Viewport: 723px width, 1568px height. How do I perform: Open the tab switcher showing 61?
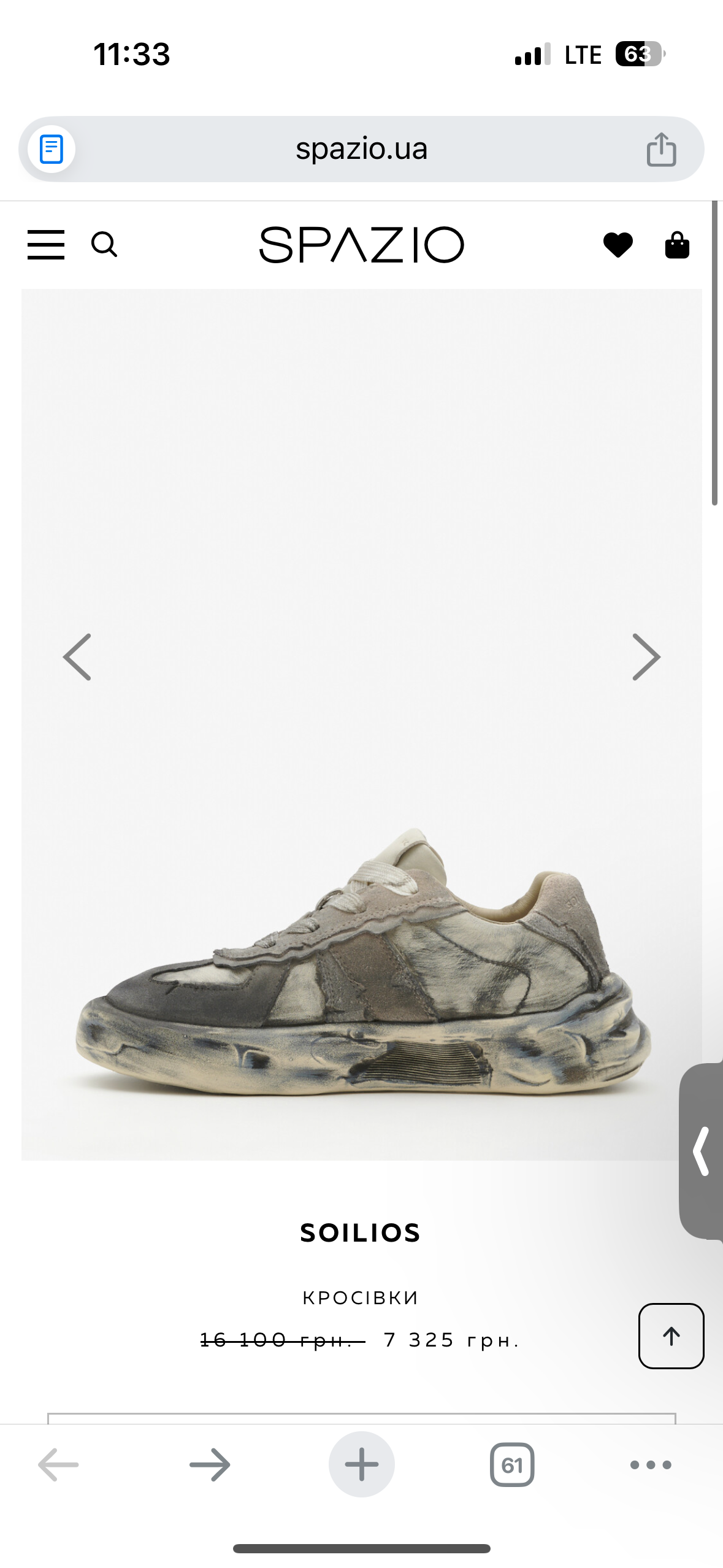click(512, 1464)
